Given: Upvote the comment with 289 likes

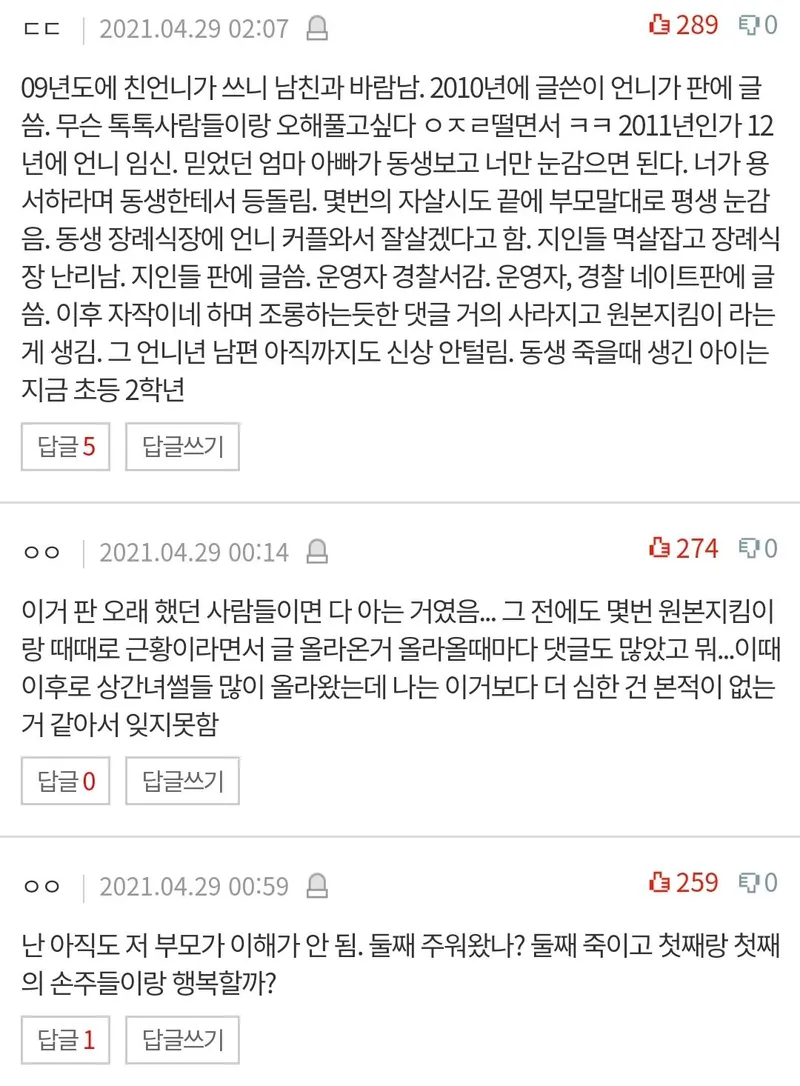Looking at the screenshot, I should (683, 25).
